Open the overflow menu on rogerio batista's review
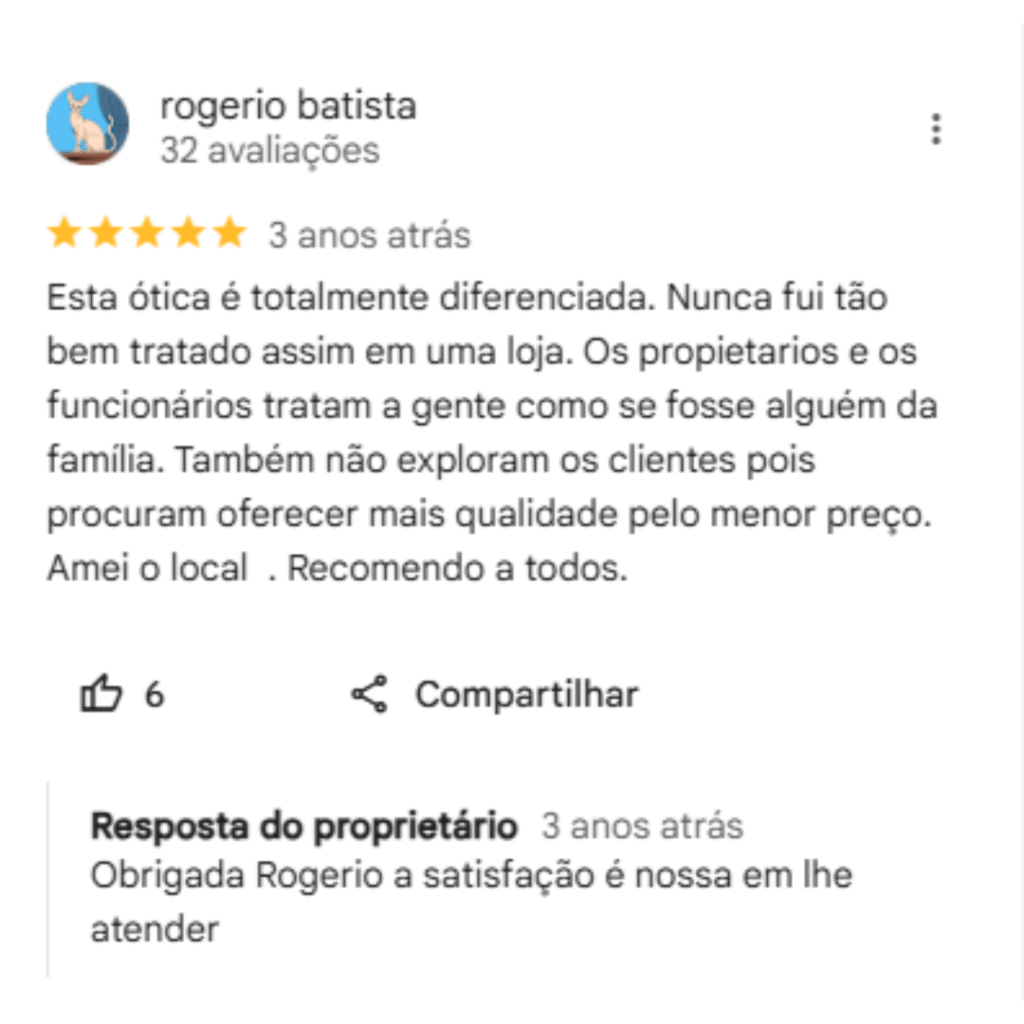The image size is (1024, 1024). click(x=936, y=129)
